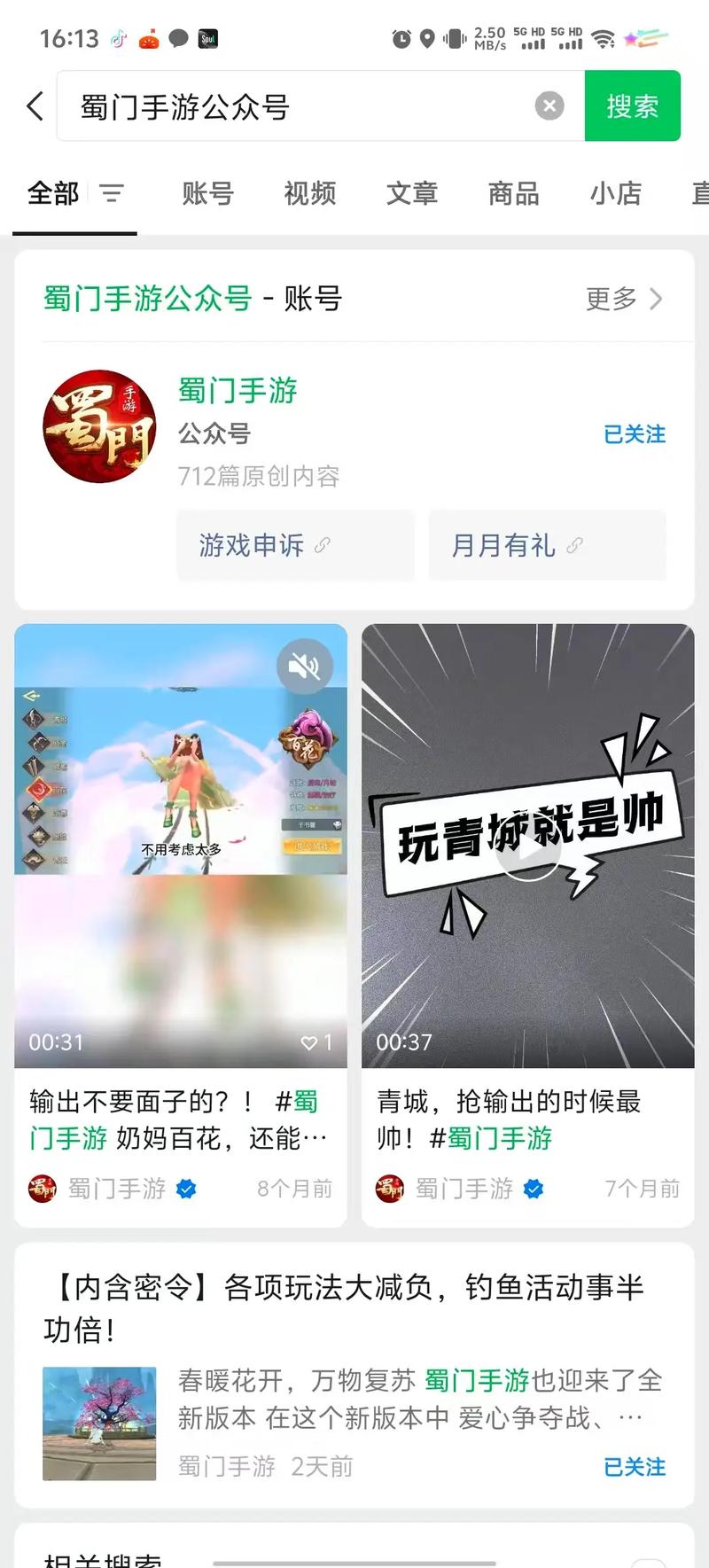
Task: Select the 文章 tab
Action: coord(411,193)
